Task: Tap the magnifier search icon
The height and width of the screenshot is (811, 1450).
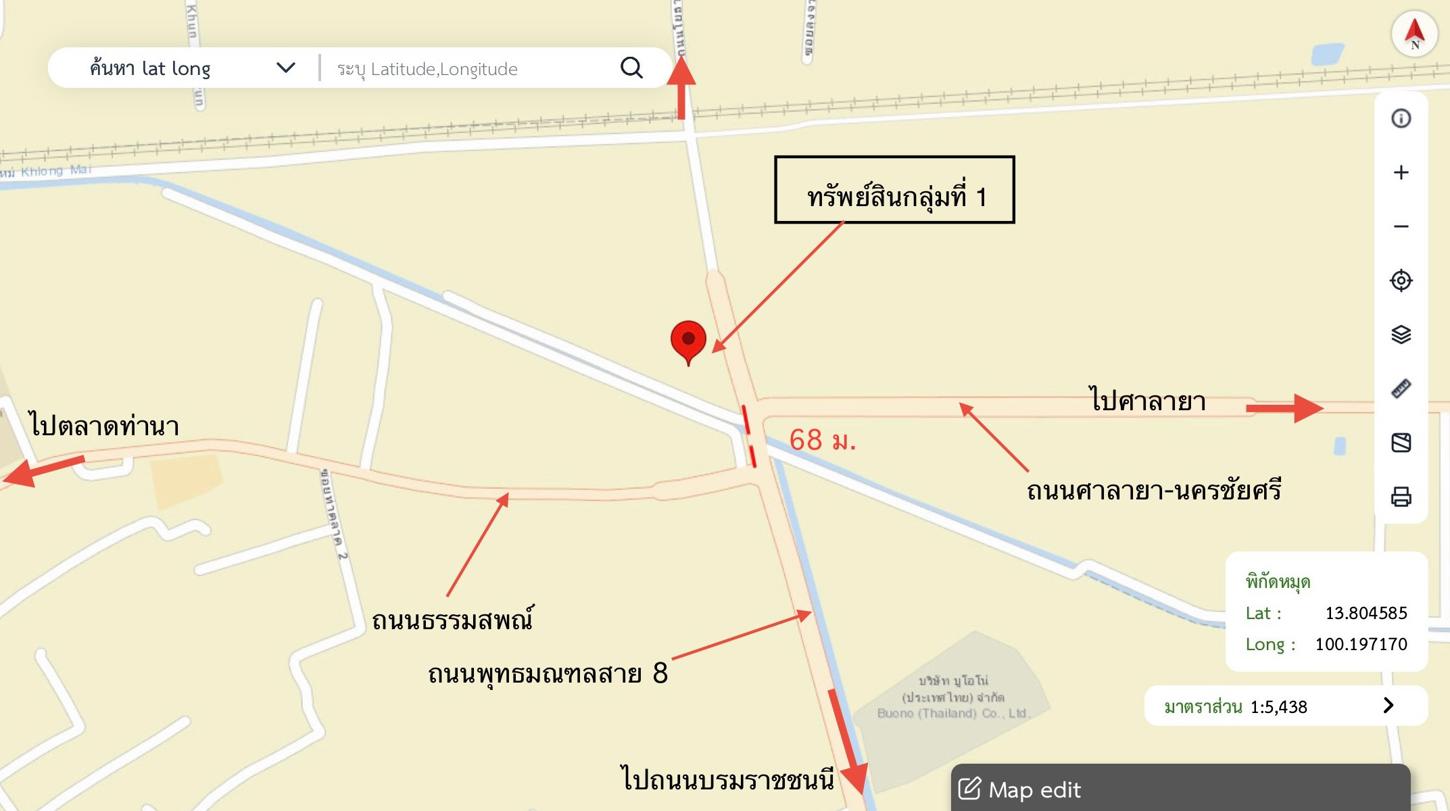Action: [631, 68]
